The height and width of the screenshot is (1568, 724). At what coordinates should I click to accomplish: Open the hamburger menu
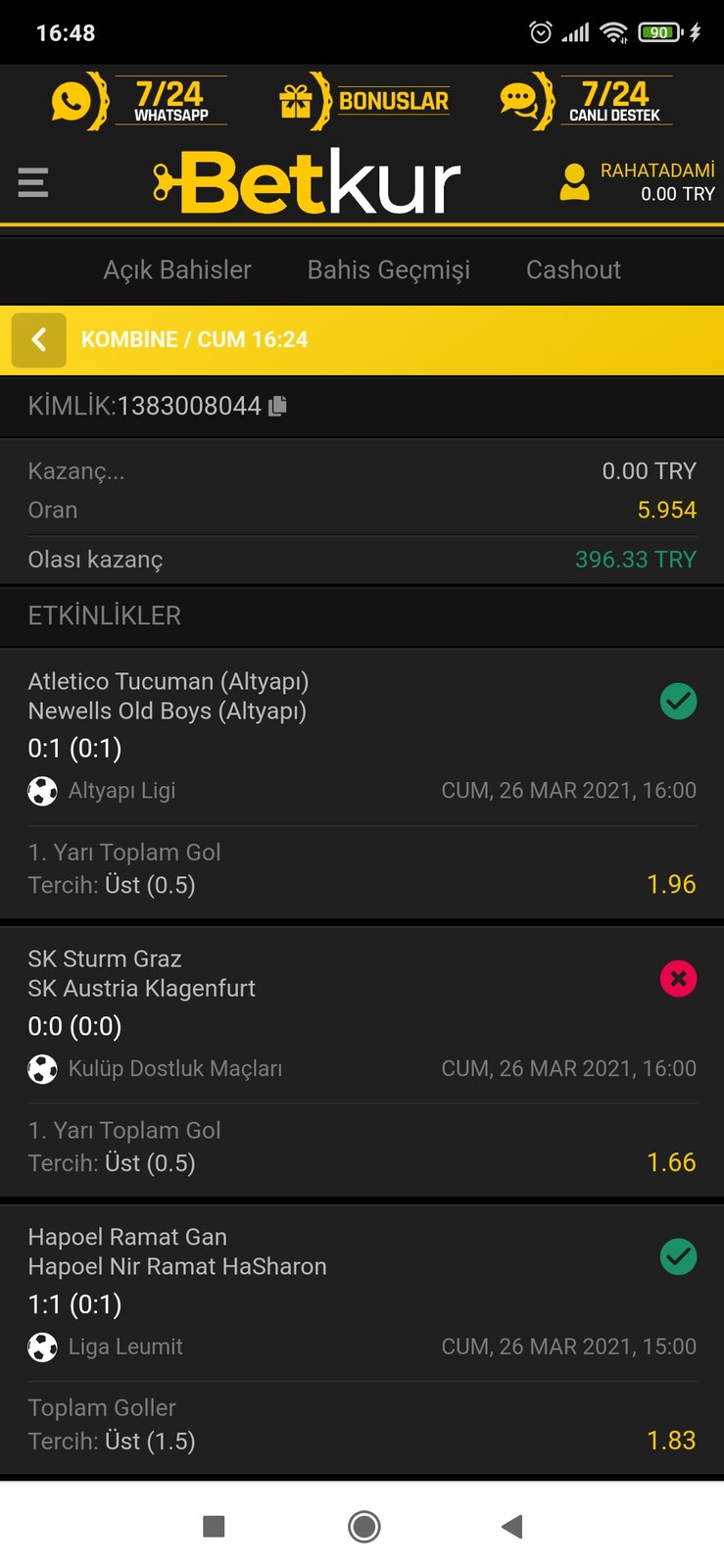click(x=32, y=182)
